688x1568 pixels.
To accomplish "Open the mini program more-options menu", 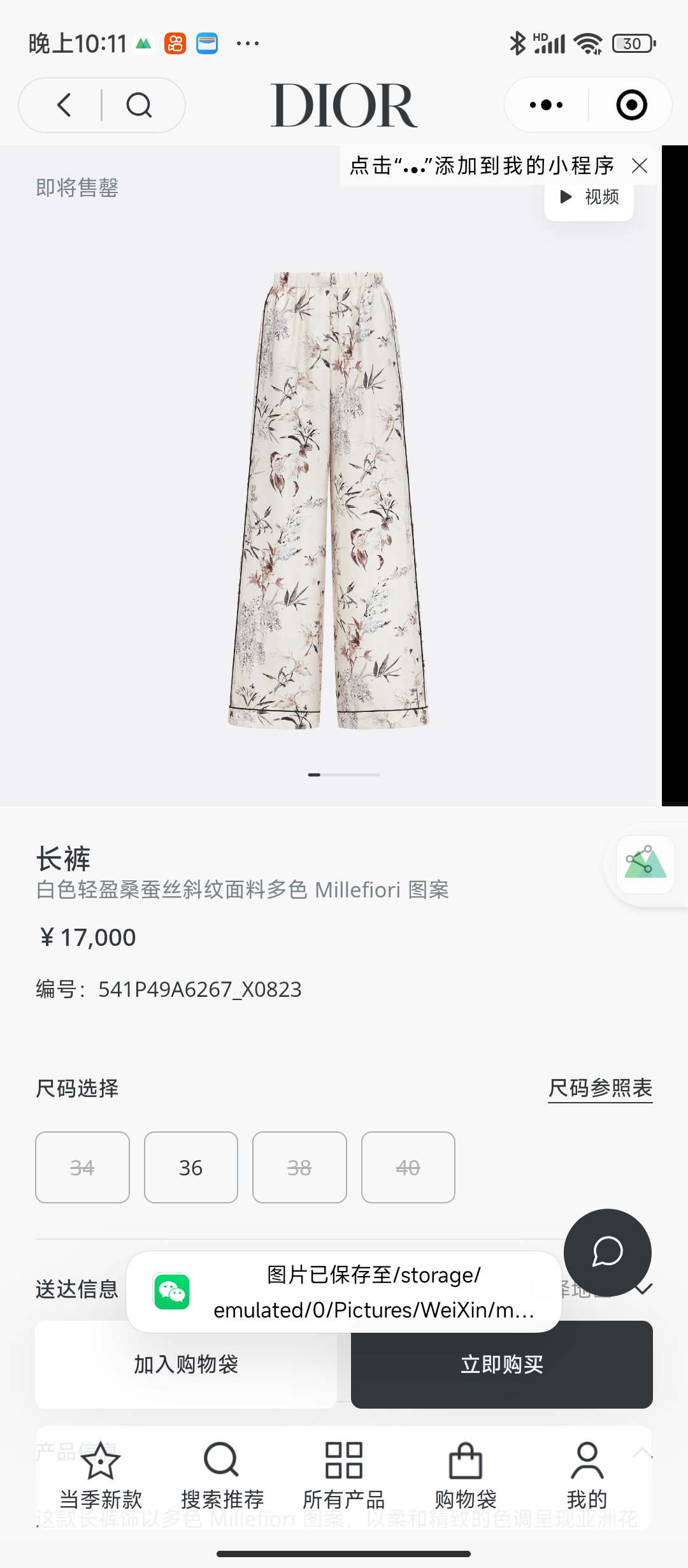I will 547,105.
